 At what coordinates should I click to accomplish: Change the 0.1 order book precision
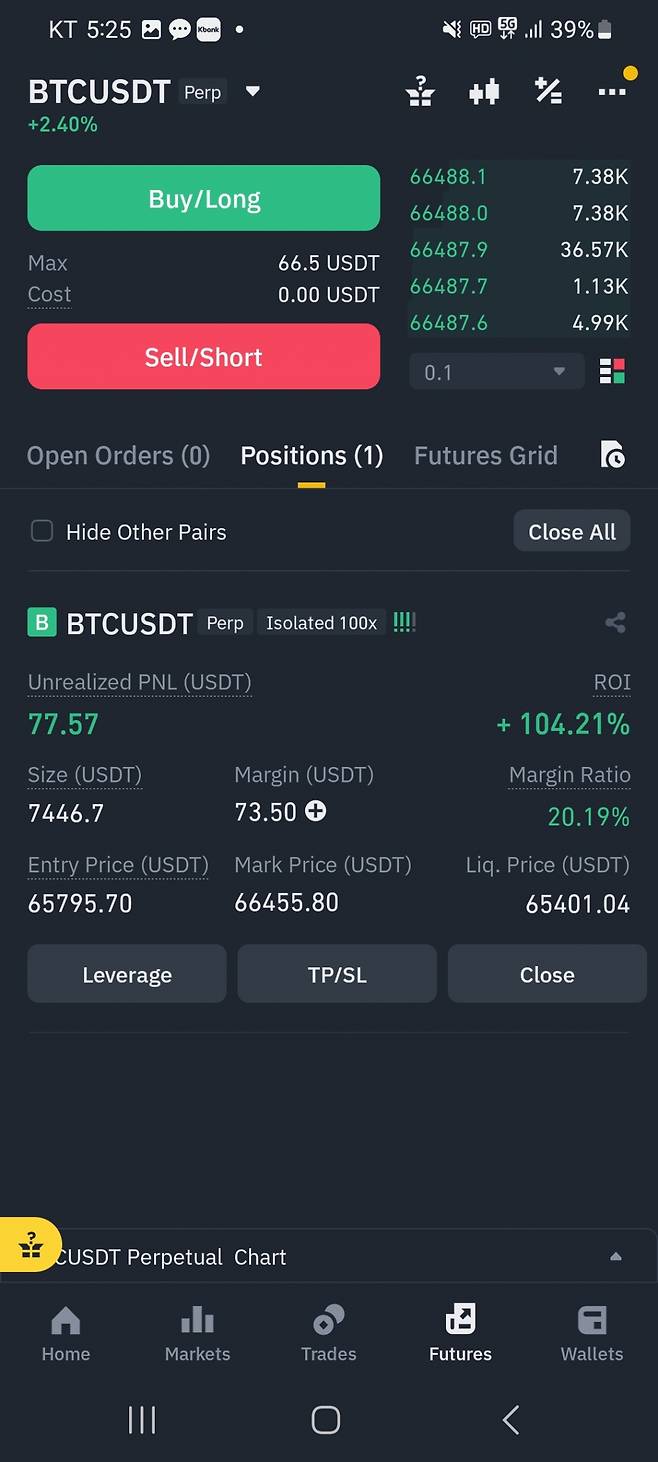[496, 372]
